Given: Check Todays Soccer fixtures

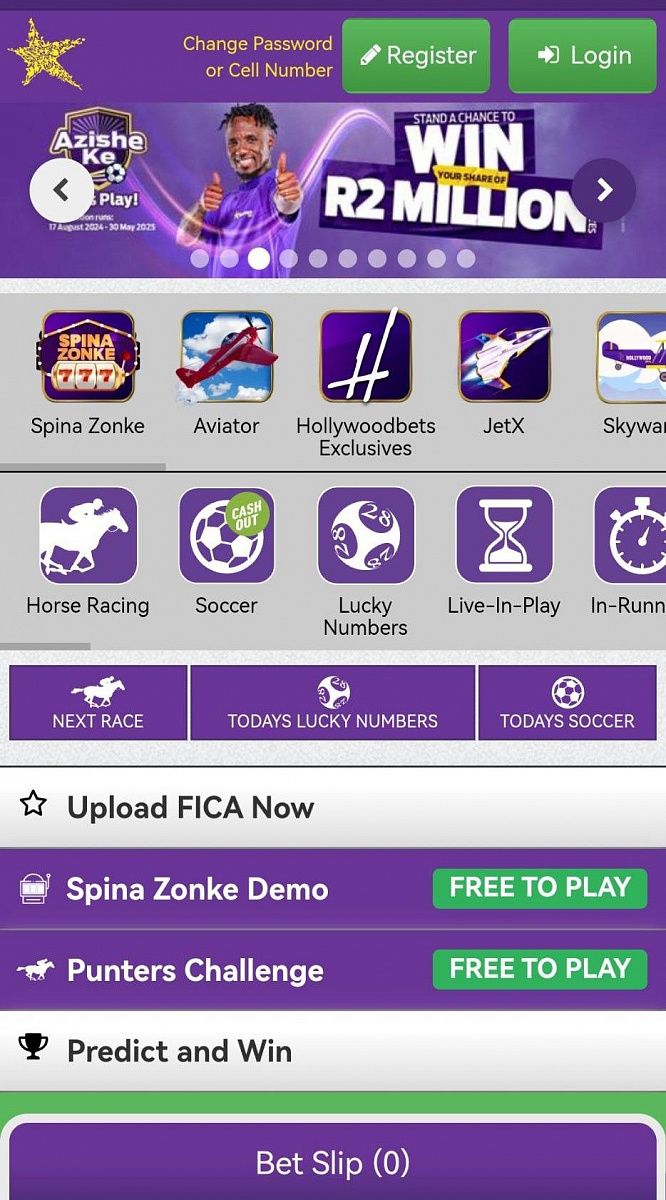Looking at the screenshot, I should 567,703.
